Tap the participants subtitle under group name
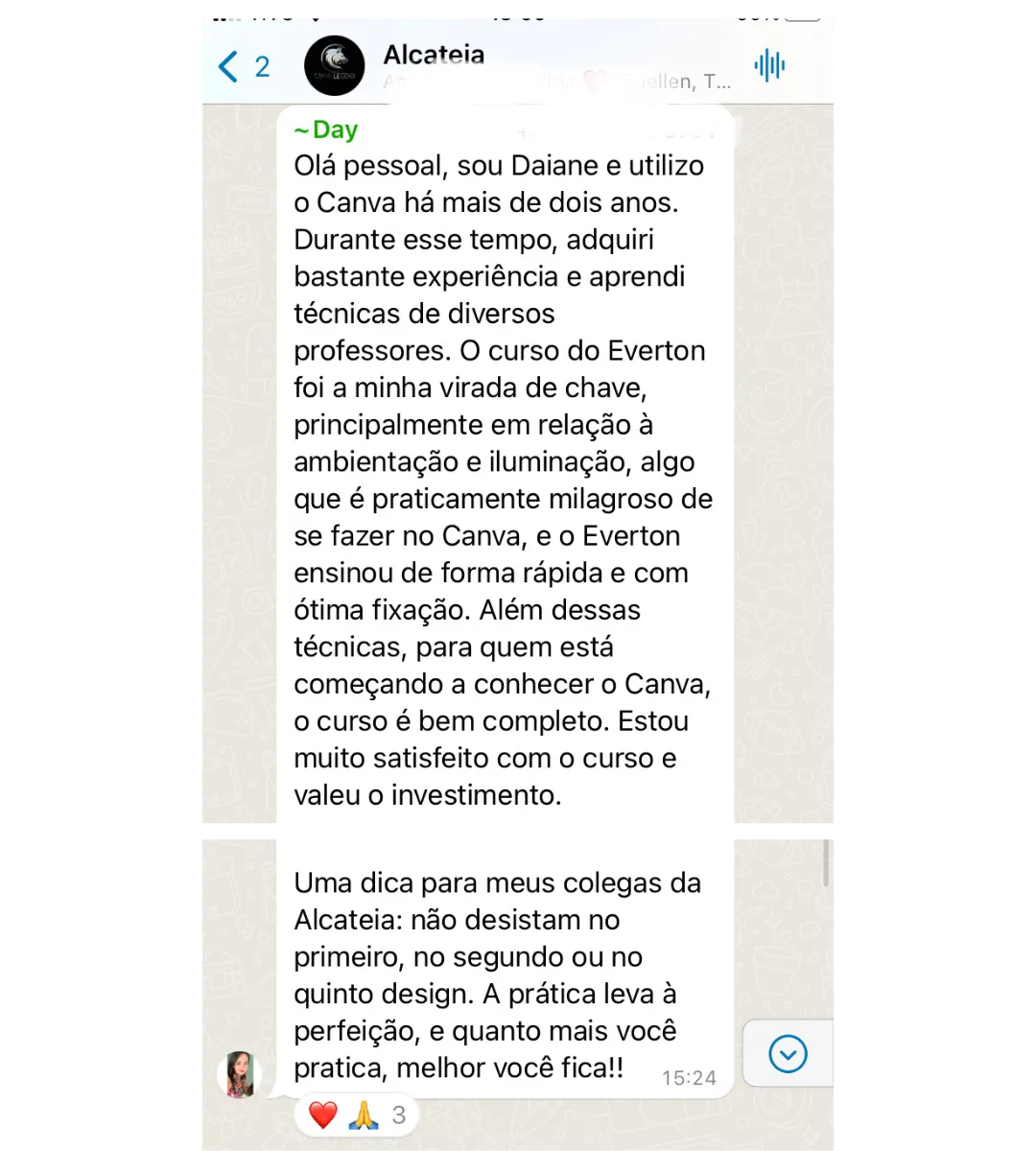Screen dimensions: 1036x1151 556,82
